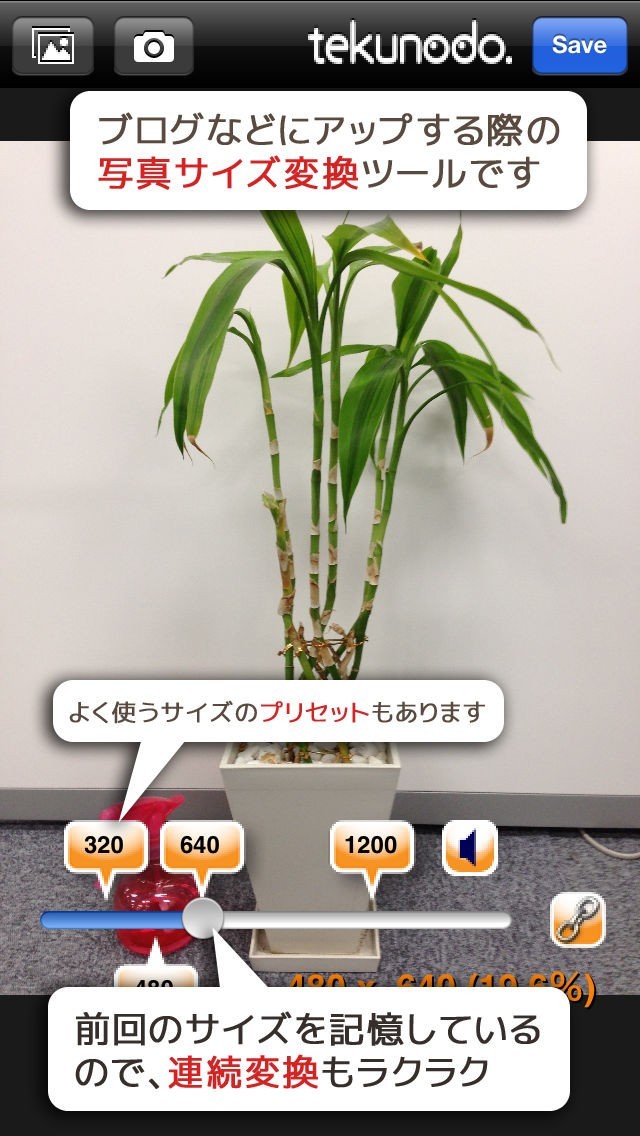Toggle the sound speaker icon
The height and width of the screenshot is (1136, 640).
470,849
